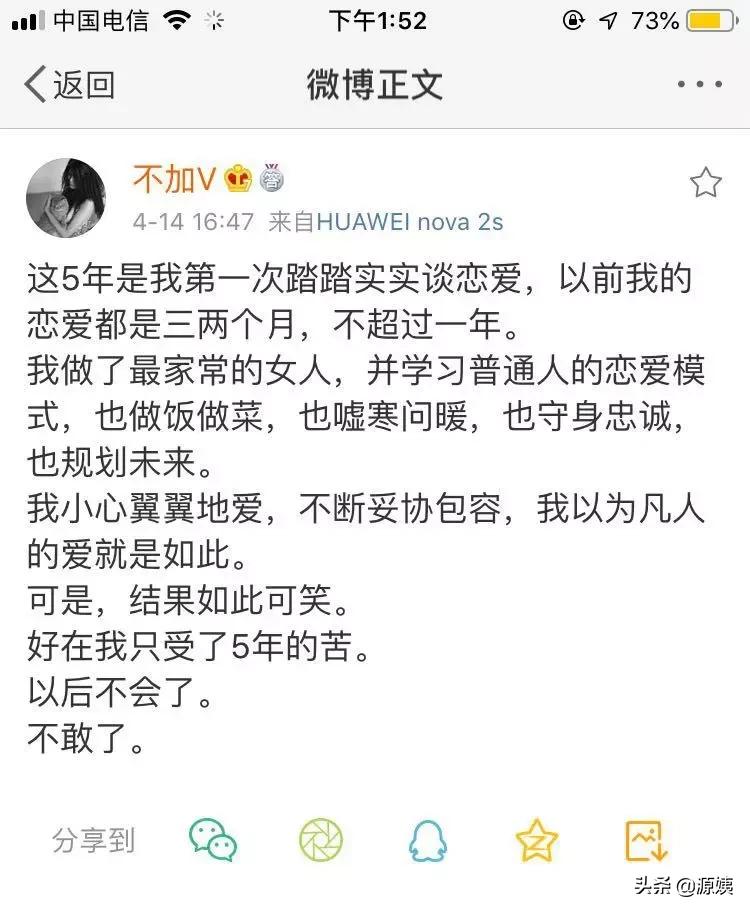Share to WeChat Moments

[320, 840]
